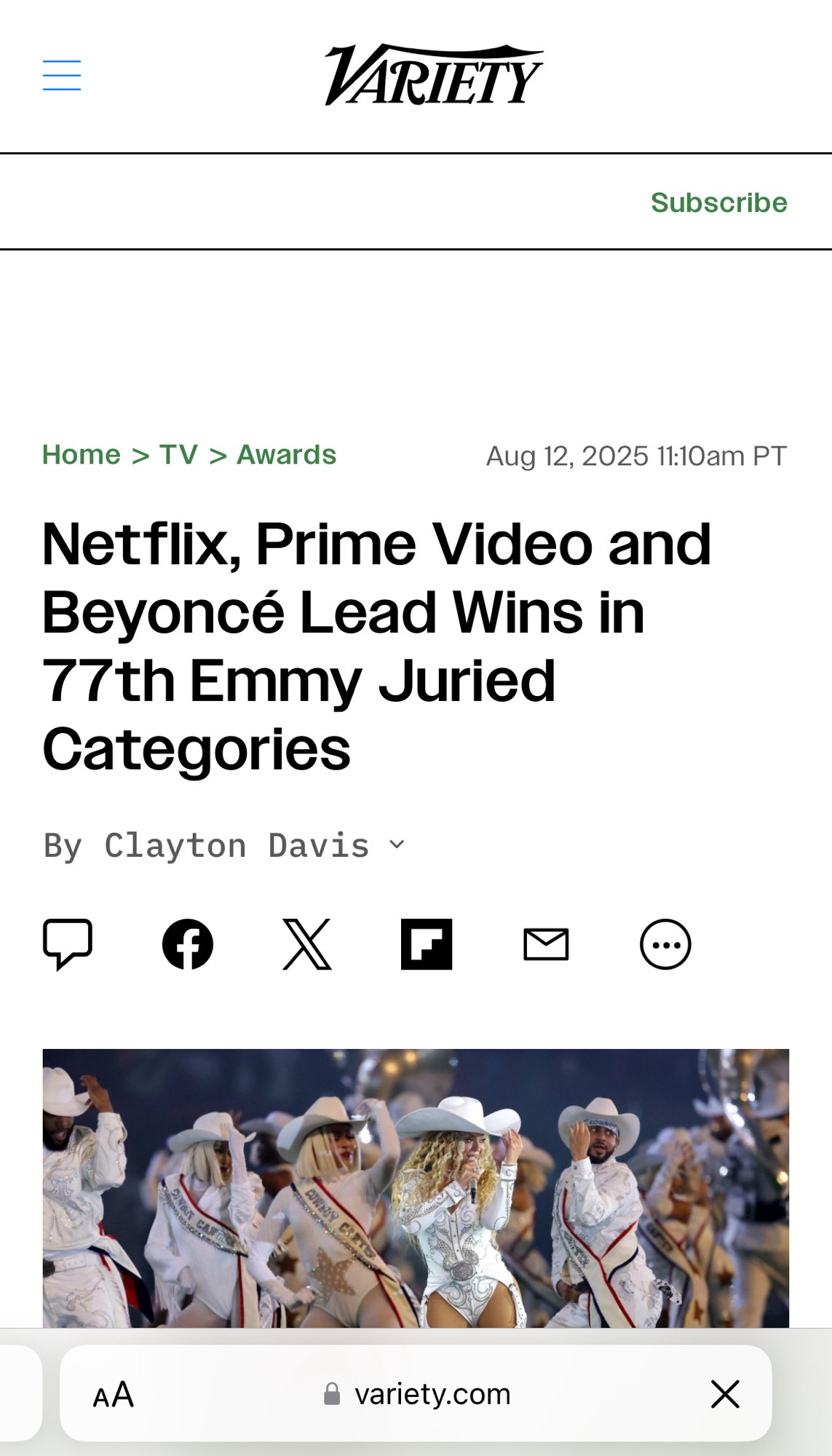Open the article comments
The image size is (832, 1456).
68,944
